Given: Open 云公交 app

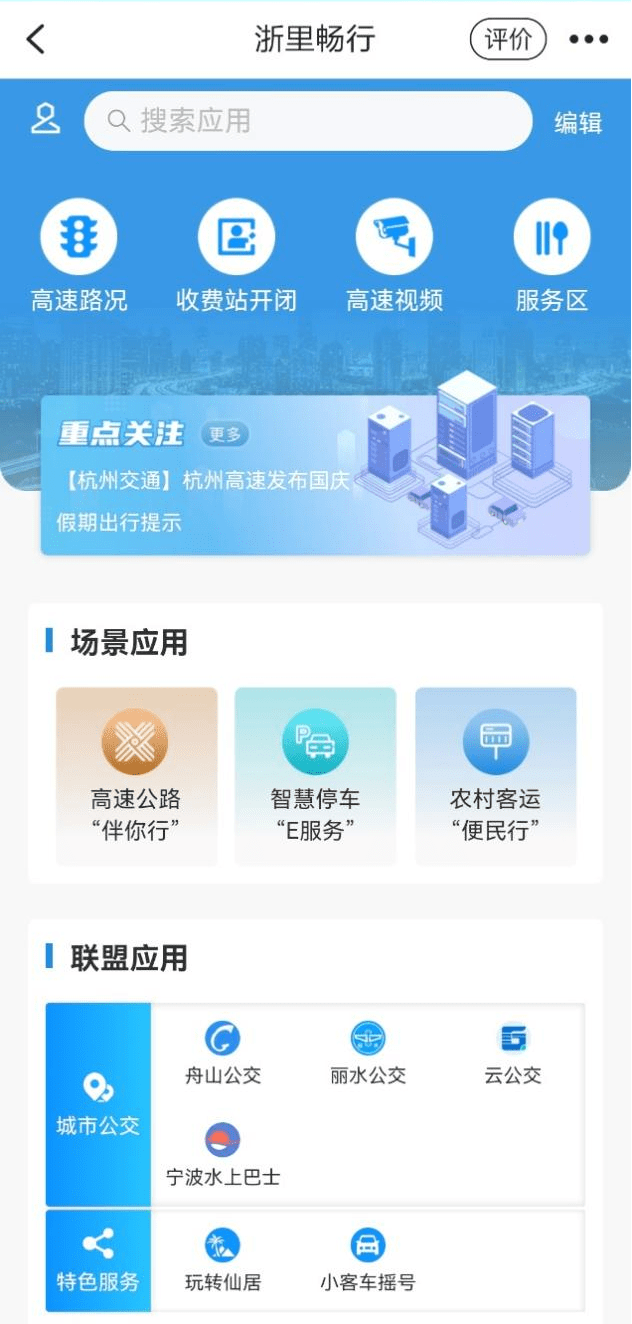Looking at the screenshot, I should pyautogui.click(x=513, y=1054).
